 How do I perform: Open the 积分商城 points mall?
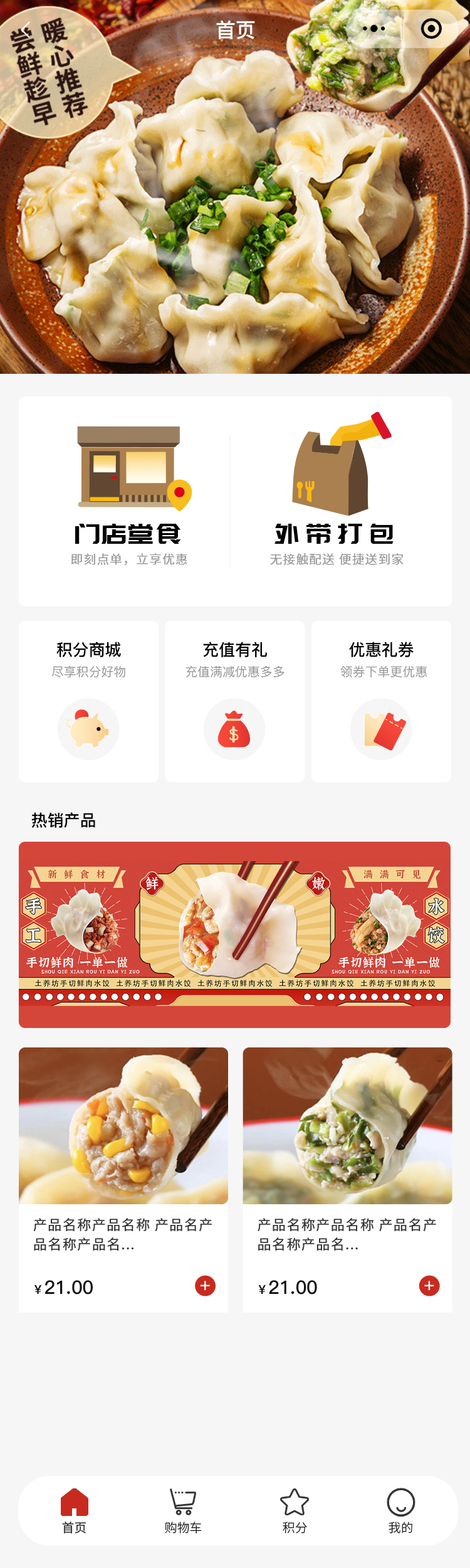click(88, 701)
